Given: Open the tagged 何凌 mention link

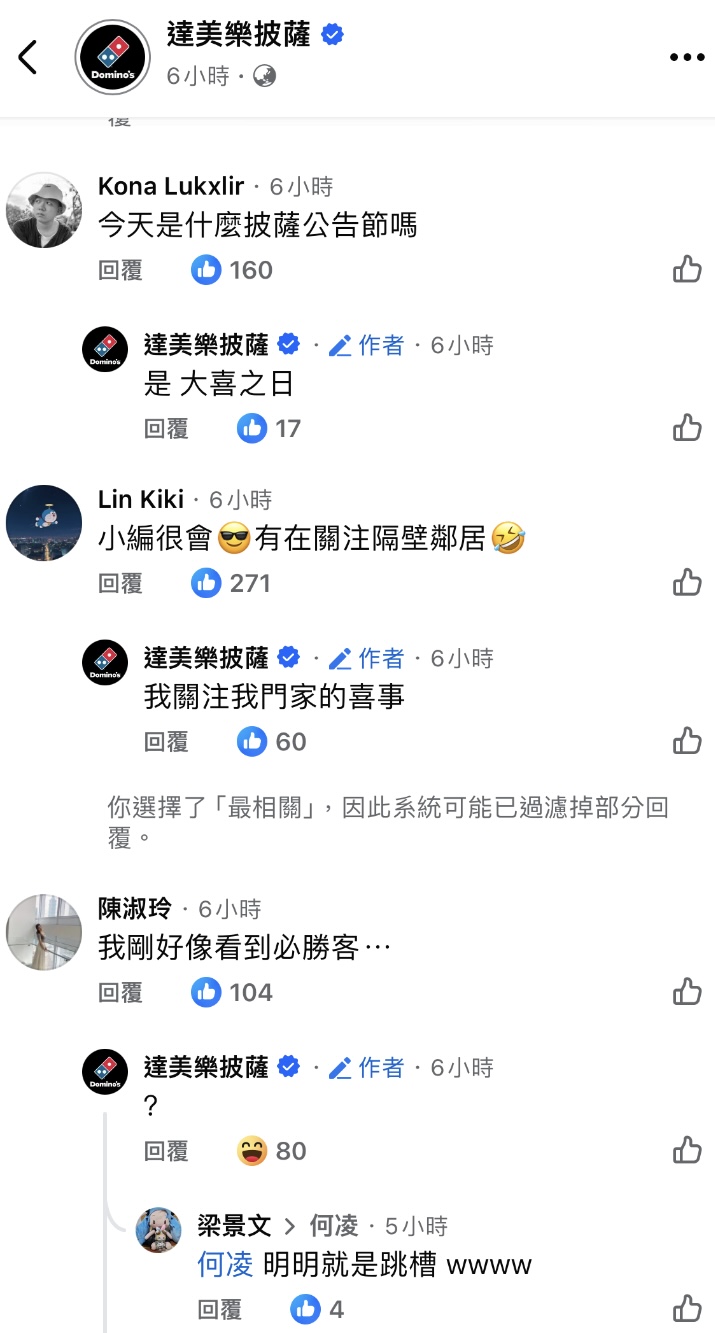Looking at the screenshot, I should point(225,1265).
